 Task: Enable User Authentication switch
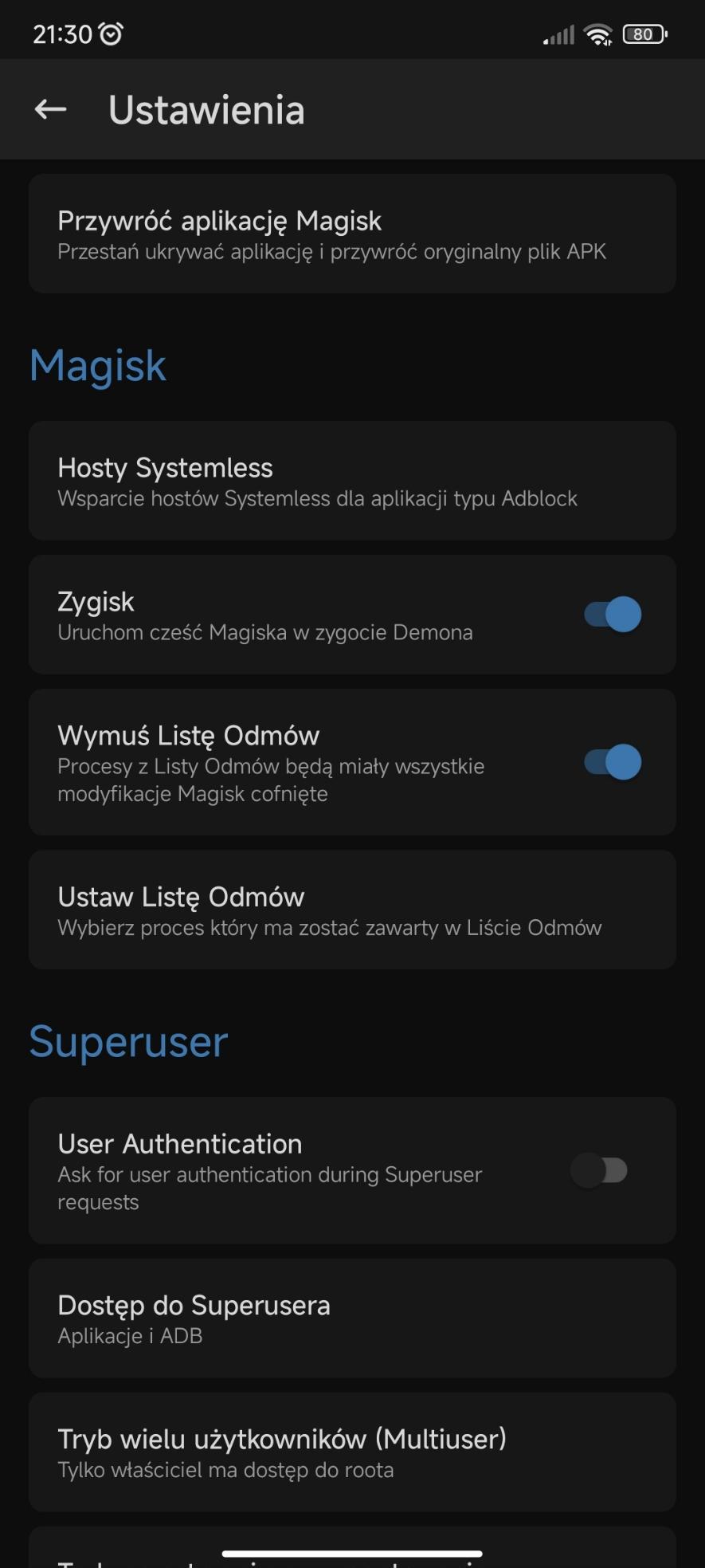click(x=600, y=1171)
